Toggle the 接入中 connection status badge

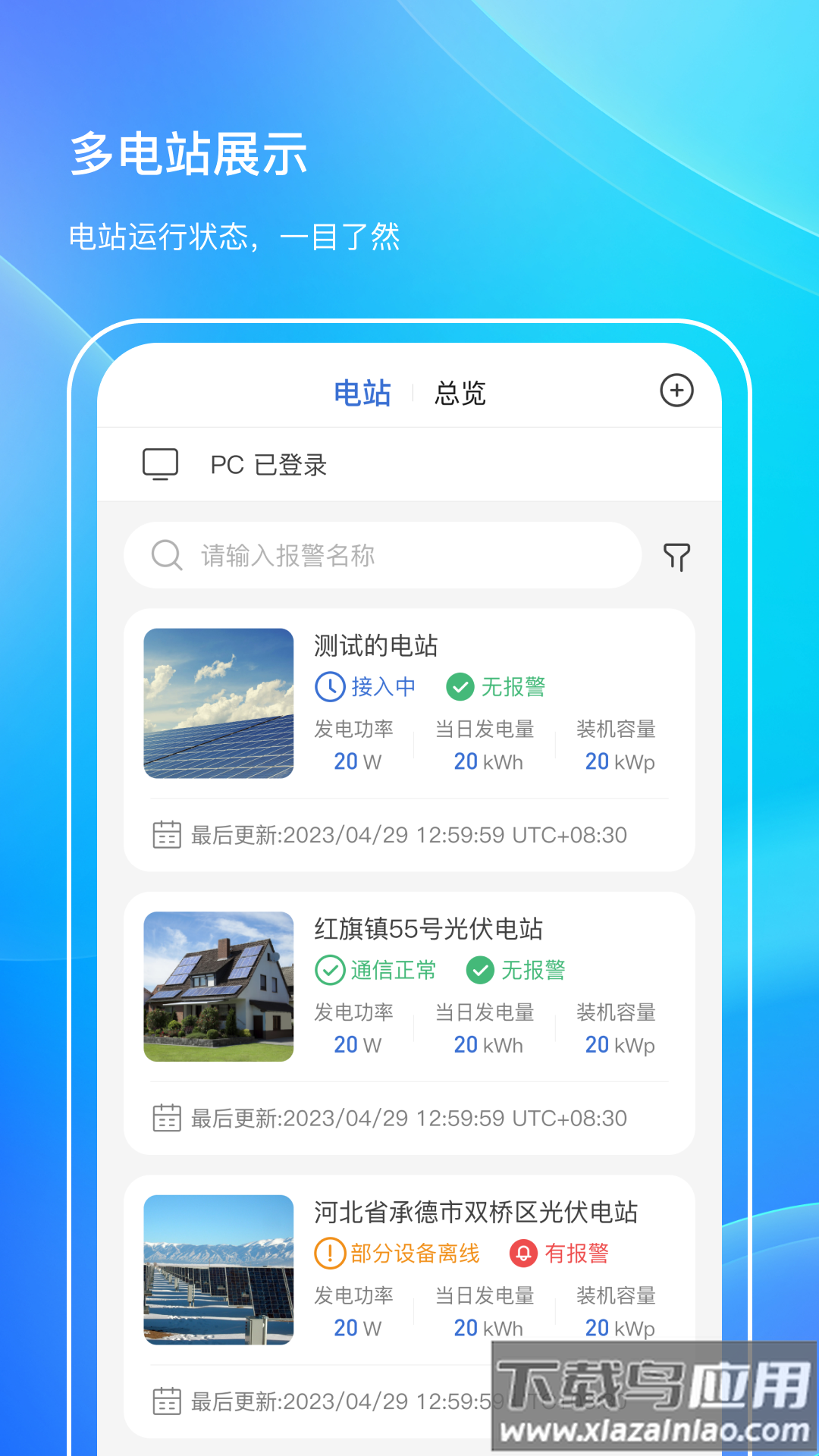click(364, 686)
